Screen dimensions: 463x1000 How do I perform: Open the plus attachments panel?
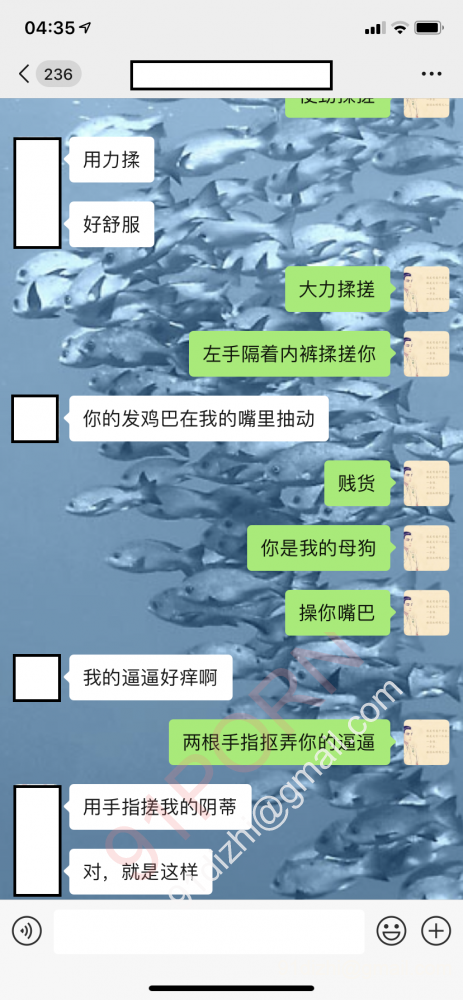coord(436,932)
